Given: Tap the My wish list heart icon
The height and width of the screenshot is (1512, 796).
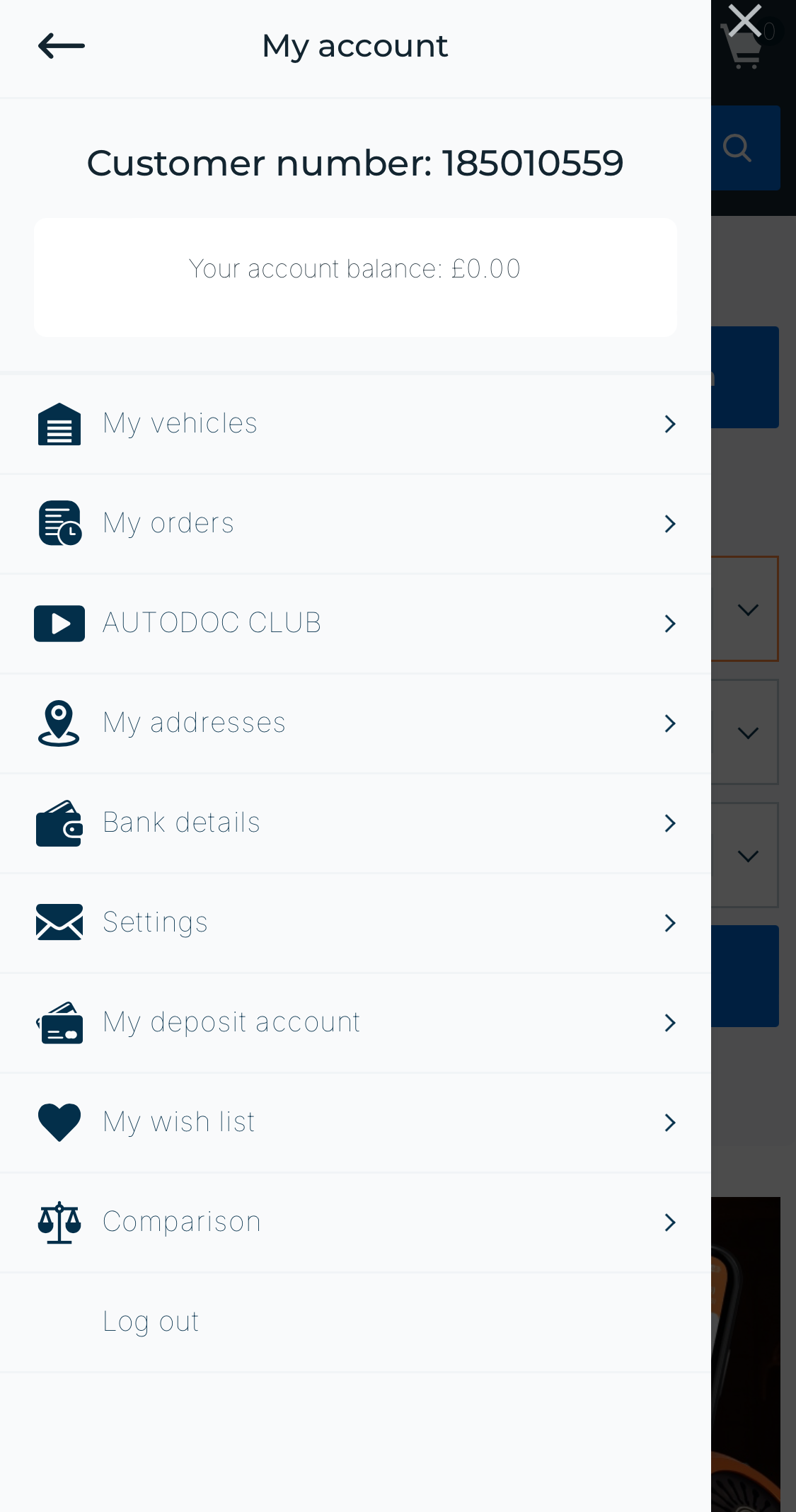Looking at the screenshot, I should pos(59,1122).
